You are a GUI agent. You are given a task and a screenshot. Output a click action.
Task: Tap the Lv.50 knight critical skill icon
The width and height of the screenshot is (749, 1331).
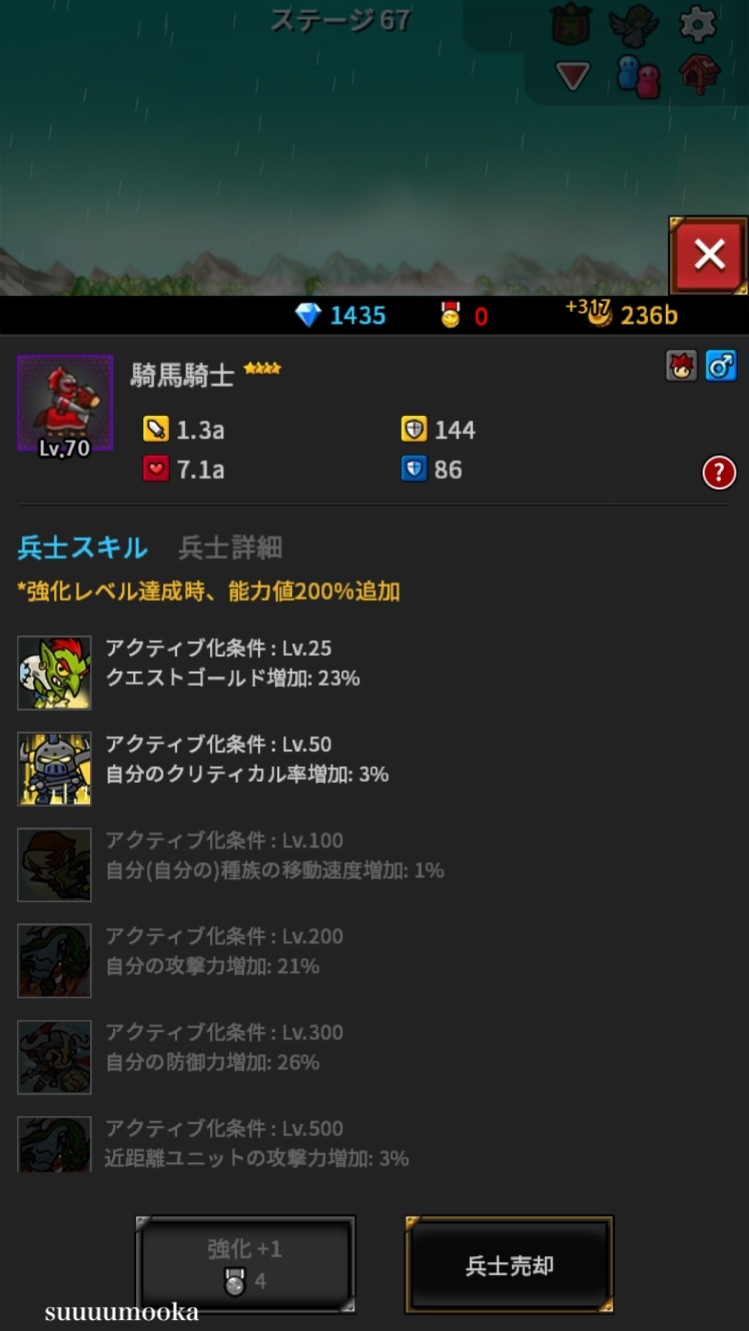click(55, 768)
